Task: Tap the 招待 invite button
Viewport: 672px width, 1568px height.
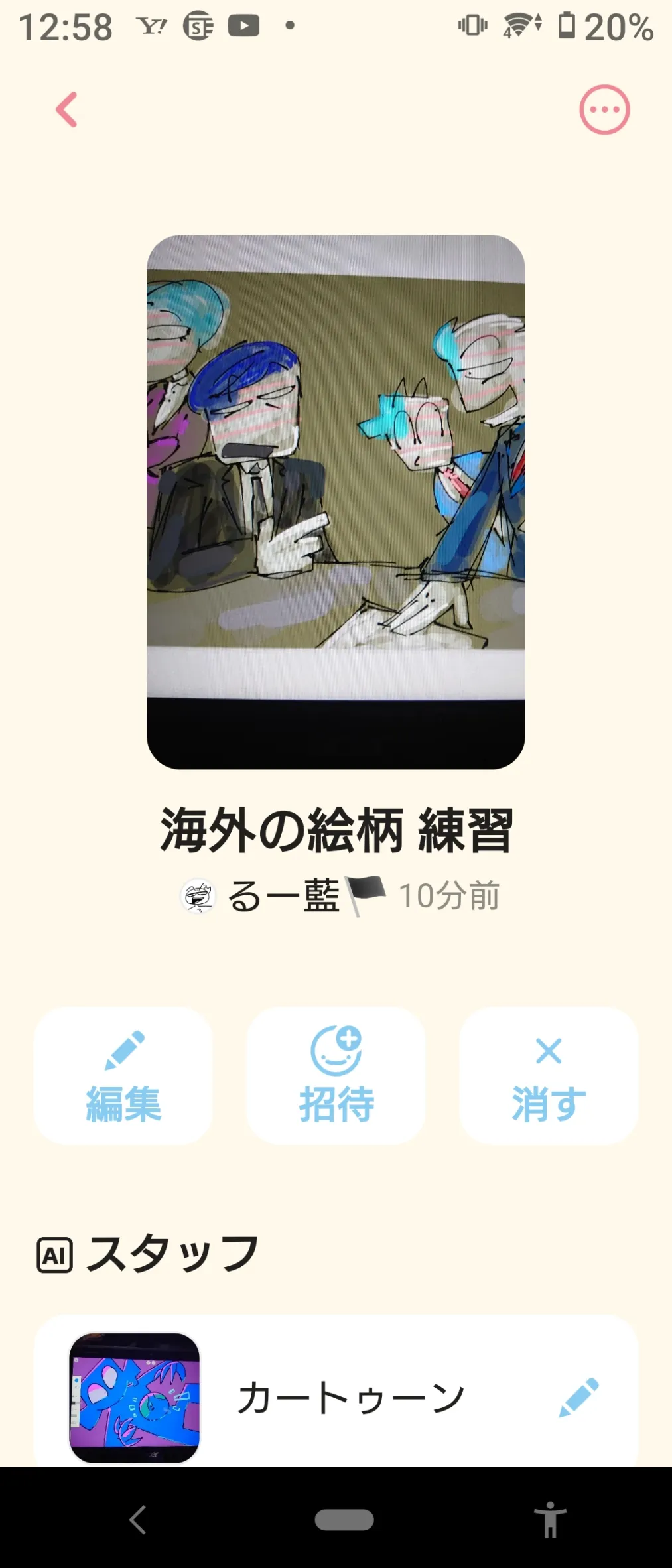Action: 336,1076
